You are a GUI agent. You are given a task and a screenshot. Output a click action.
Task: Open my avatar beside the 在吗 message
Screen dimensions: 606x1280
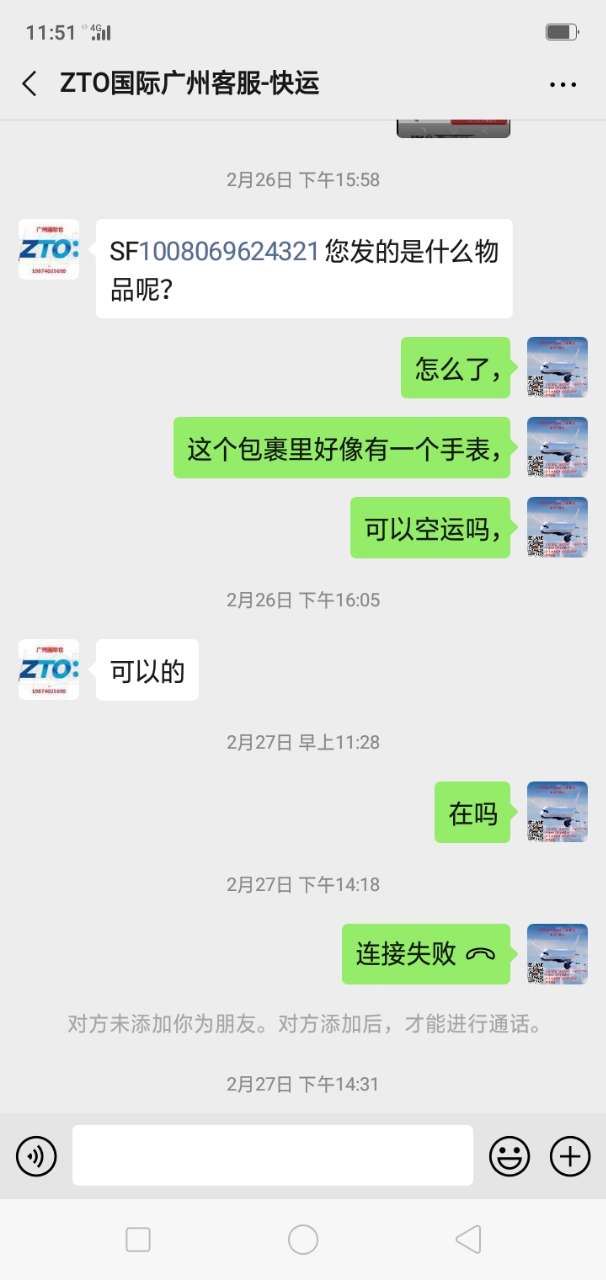[x=557, y=811]
